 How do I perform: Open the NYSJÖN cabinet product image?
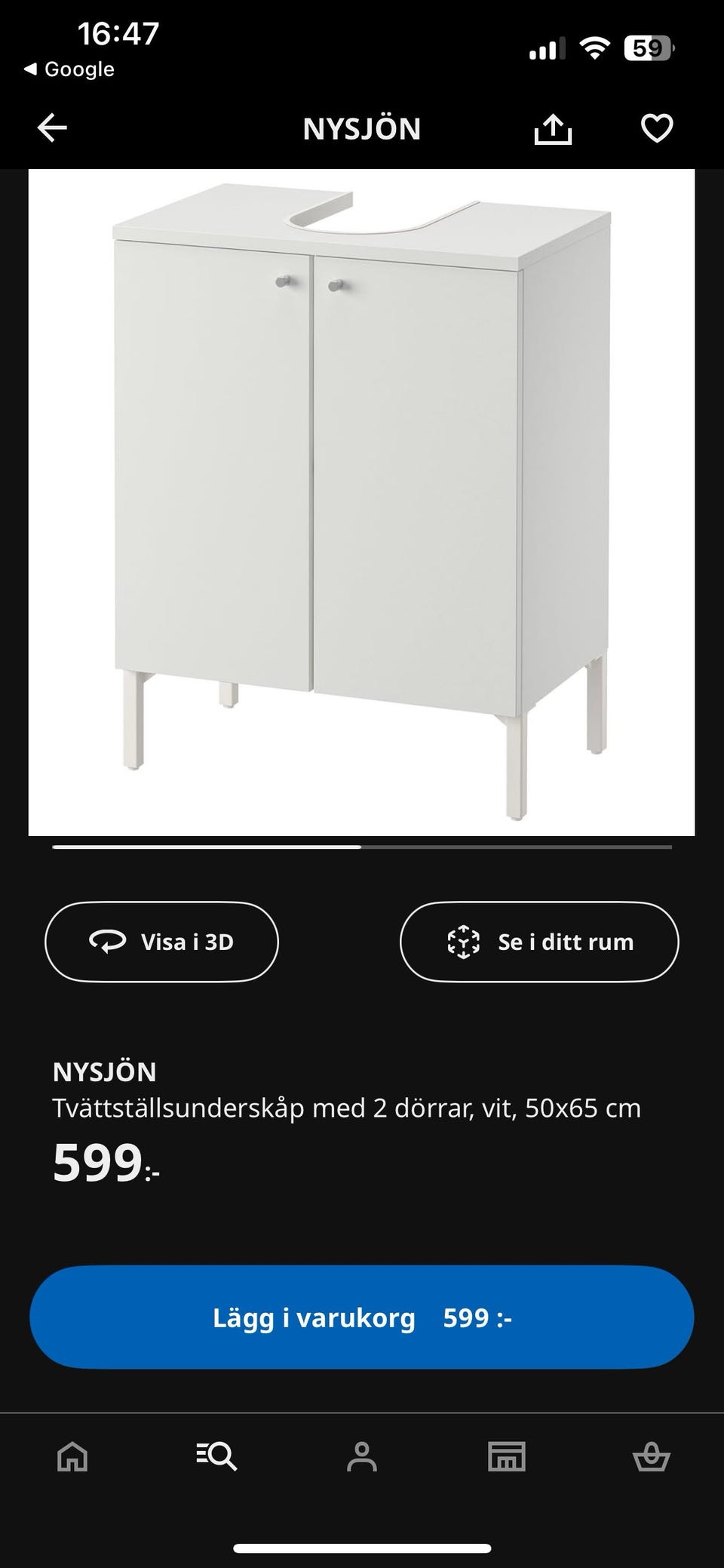point(361,502)
